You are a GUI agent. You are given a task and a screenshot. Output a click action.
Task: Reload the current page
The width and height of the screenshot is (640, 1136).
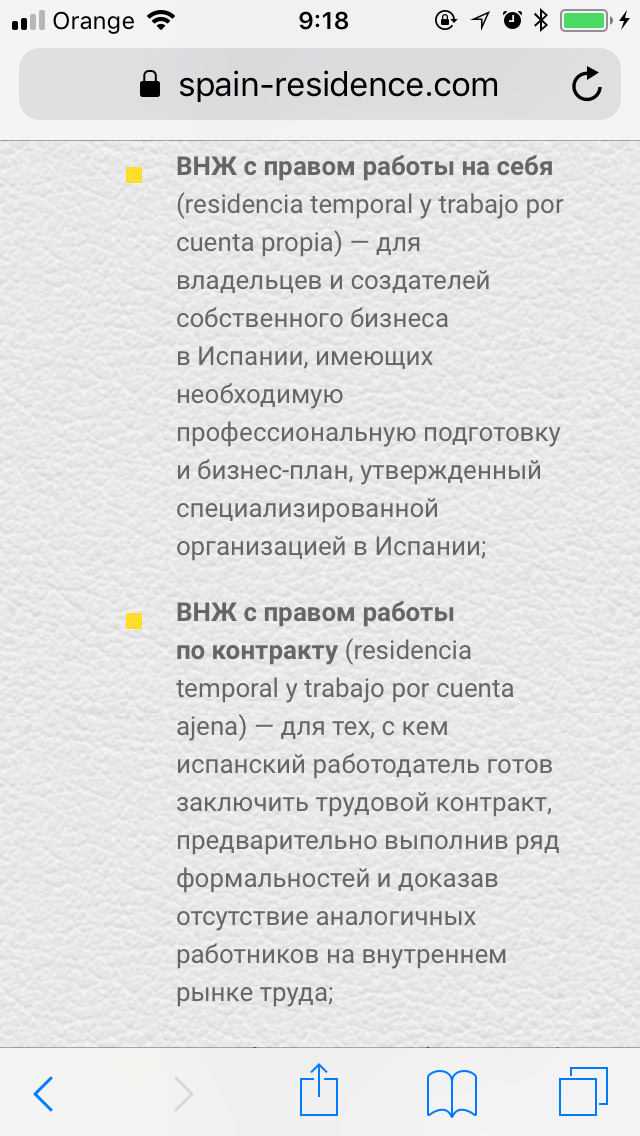click(587, 85)
